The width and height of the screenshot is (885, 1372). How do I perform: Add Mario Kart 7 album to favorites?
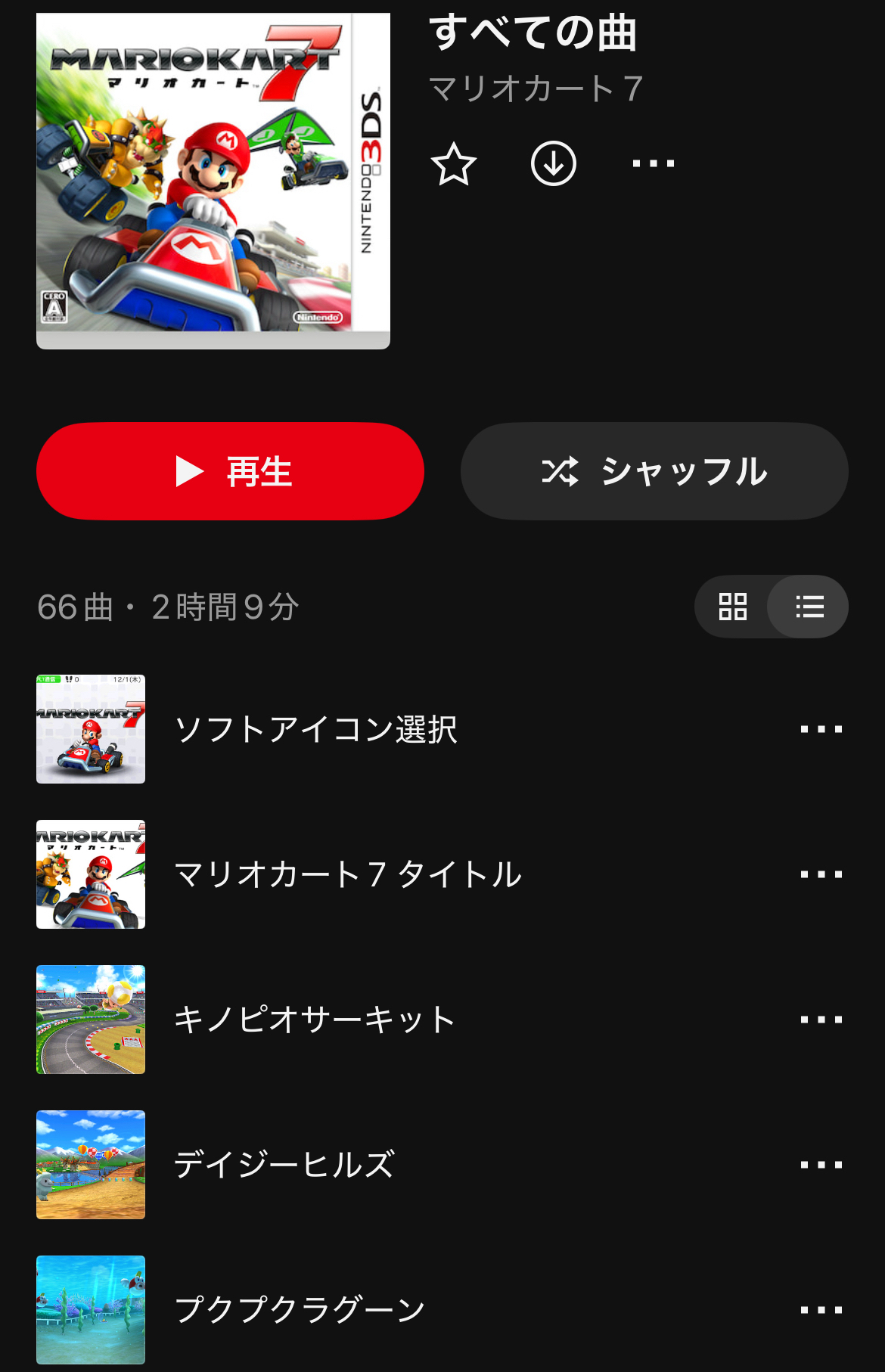click(454, 163)
